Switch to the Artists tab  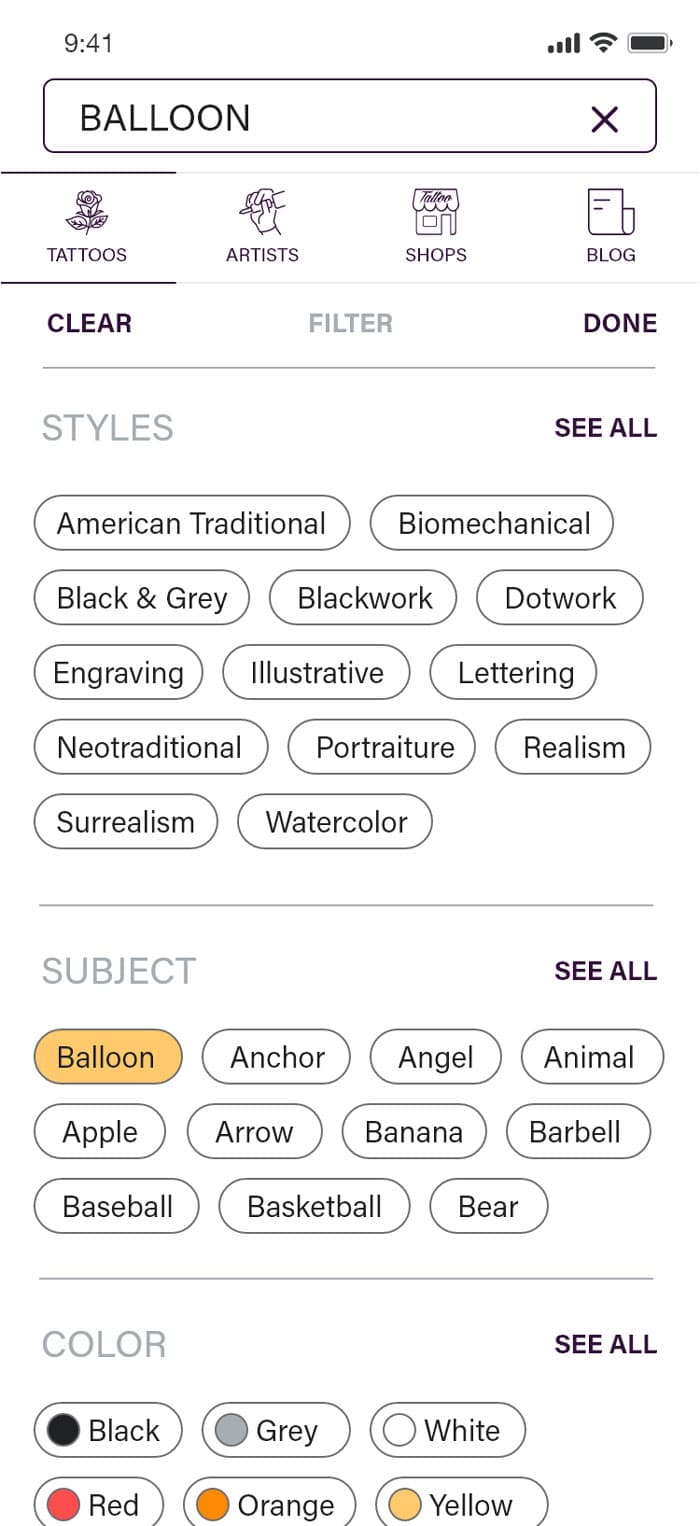tap(262, 227)
